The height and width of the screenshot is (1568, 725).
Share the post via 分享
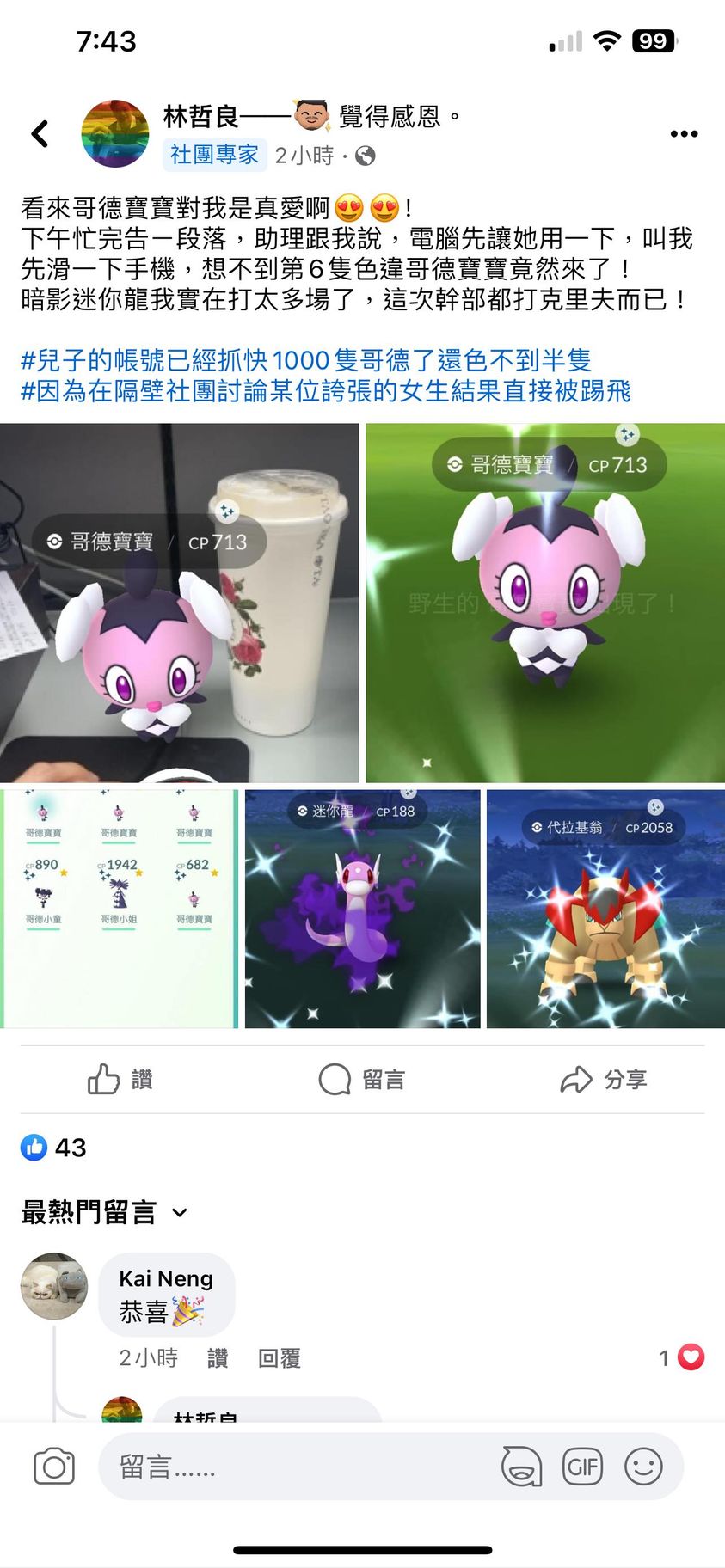(604, 1080)
